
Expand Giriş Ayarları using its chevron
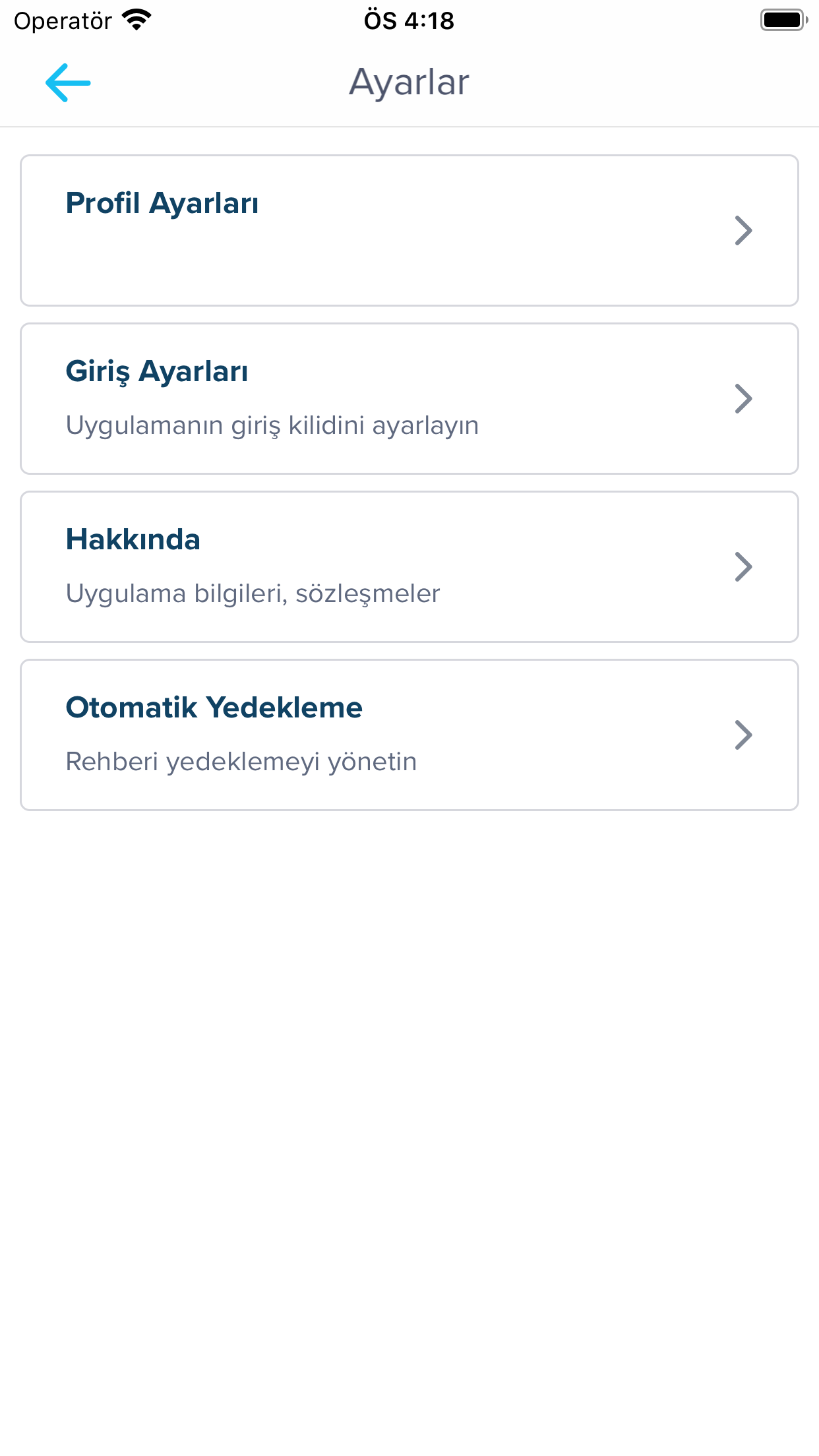pyautogui.click(x=744, y=398)
